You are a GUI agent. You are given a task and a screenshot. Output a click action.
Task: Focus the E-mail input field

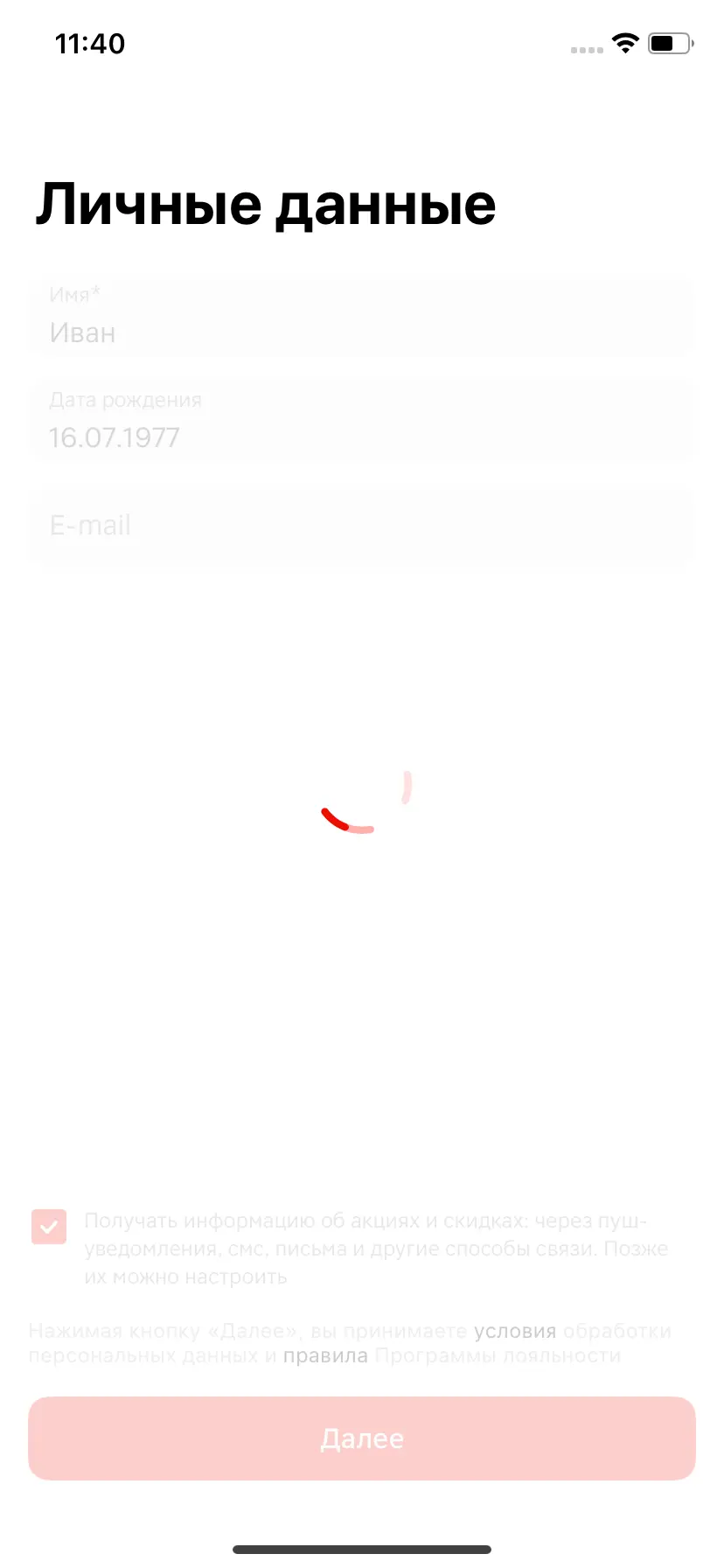(362, 525)
